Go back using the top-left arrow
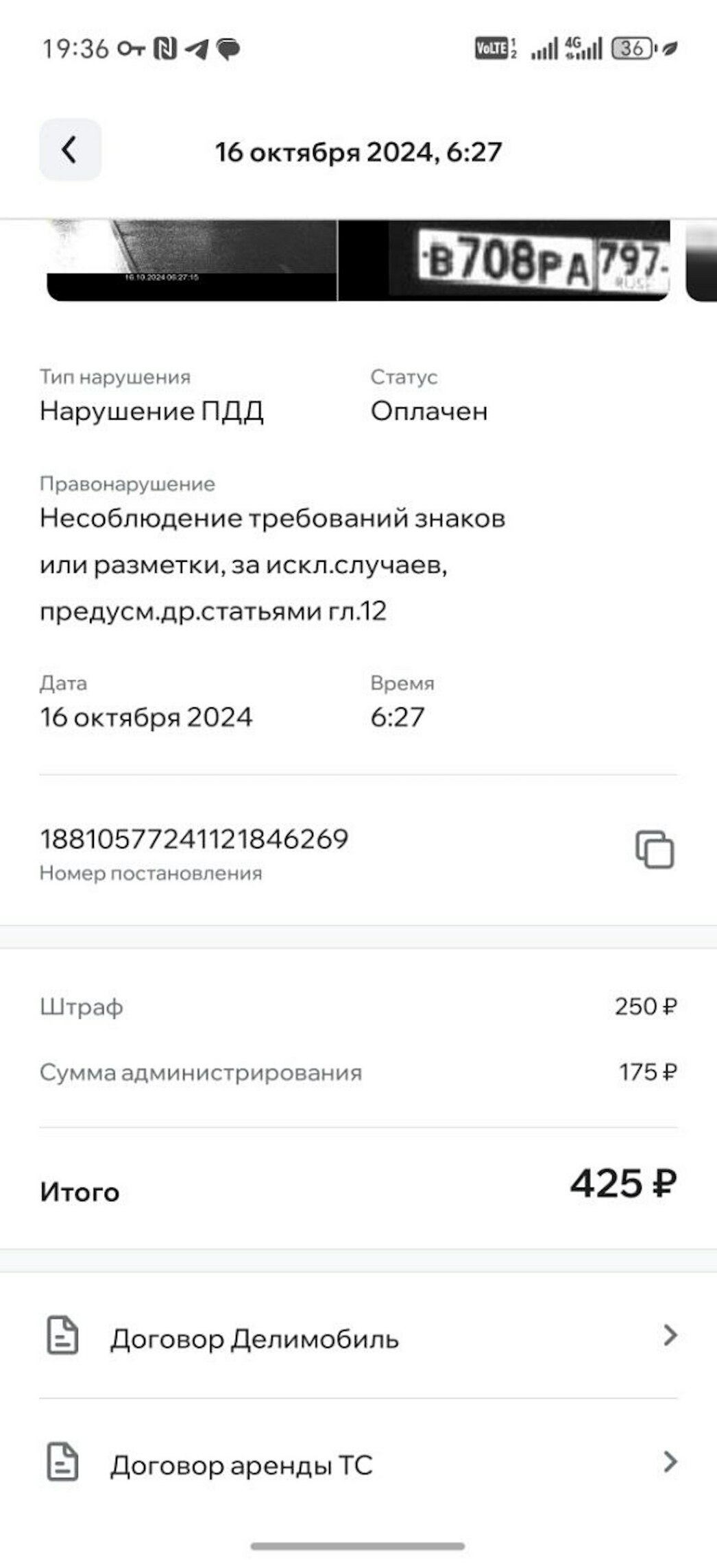717x1568 pixels. pyautogui.click(x=70, y=150)
